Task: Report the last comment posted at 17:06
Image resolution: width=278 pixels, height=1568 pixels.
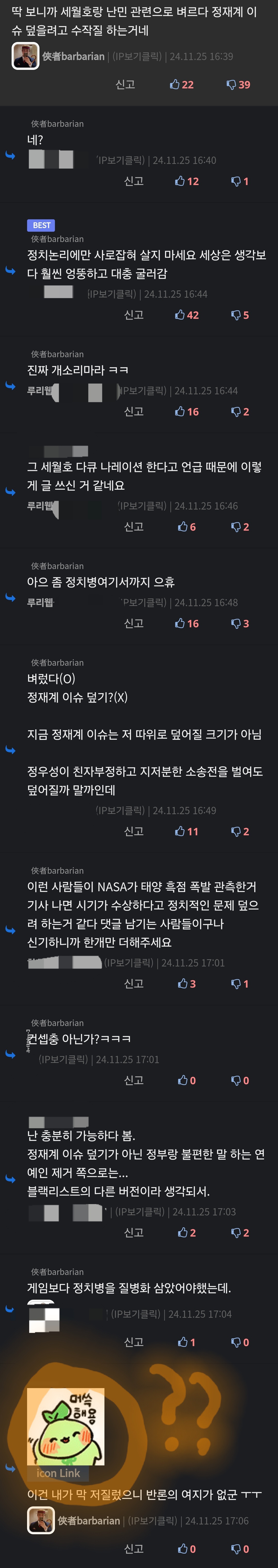Action: [134, 1548]
